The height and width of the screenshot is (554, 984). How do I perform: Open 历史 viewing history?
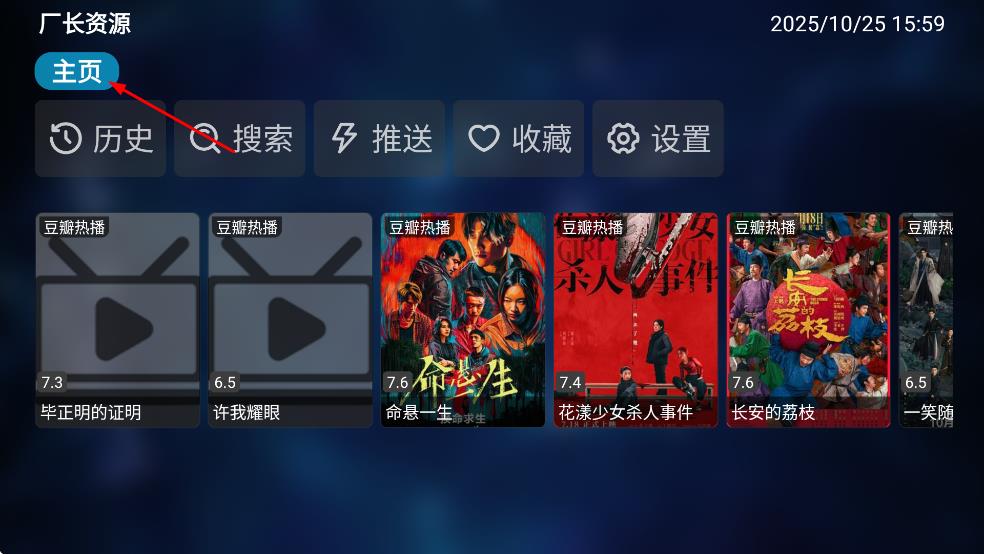100,138
